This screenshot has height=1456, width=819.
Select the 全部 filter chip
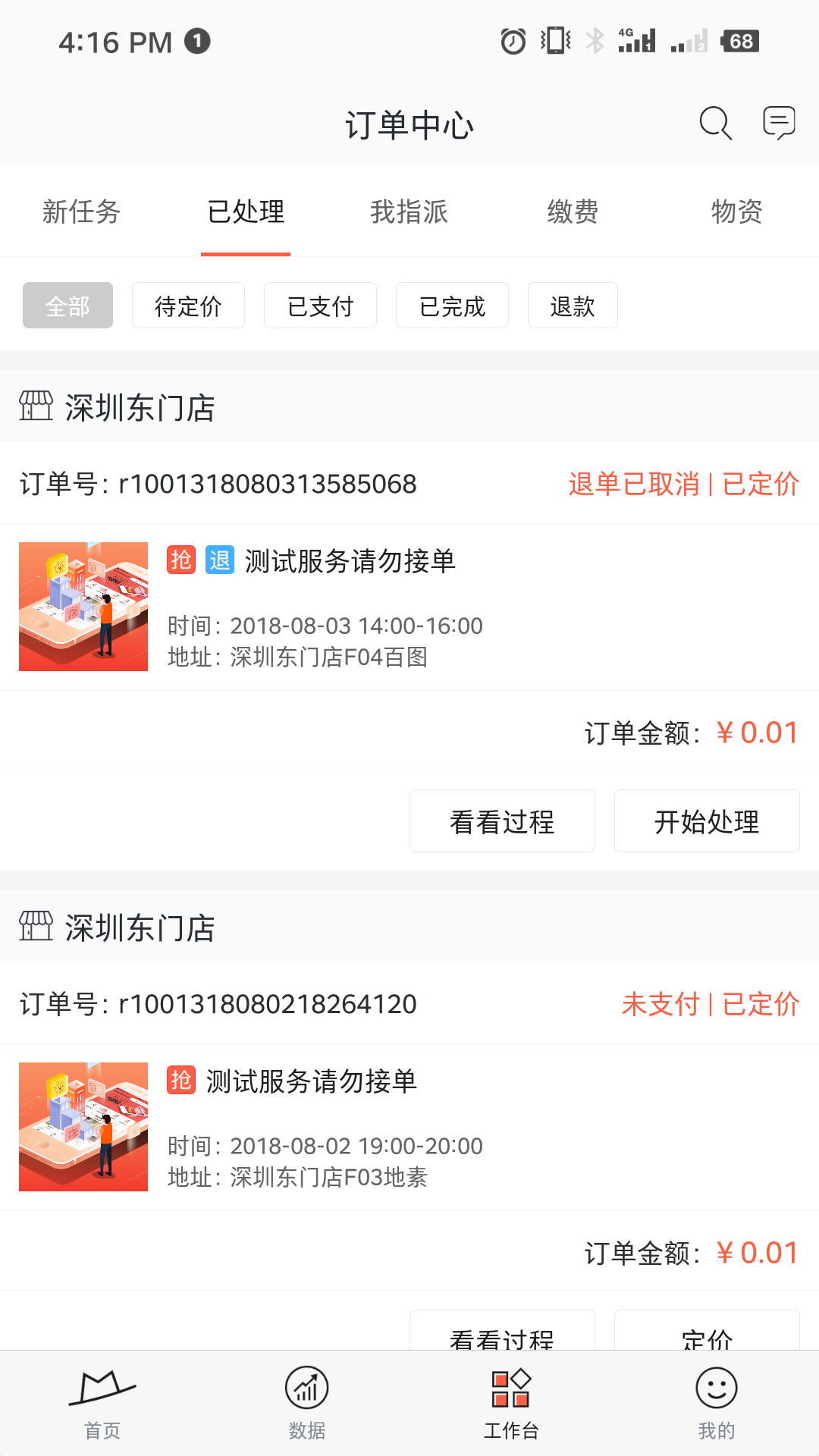click(x=67, y=305)
